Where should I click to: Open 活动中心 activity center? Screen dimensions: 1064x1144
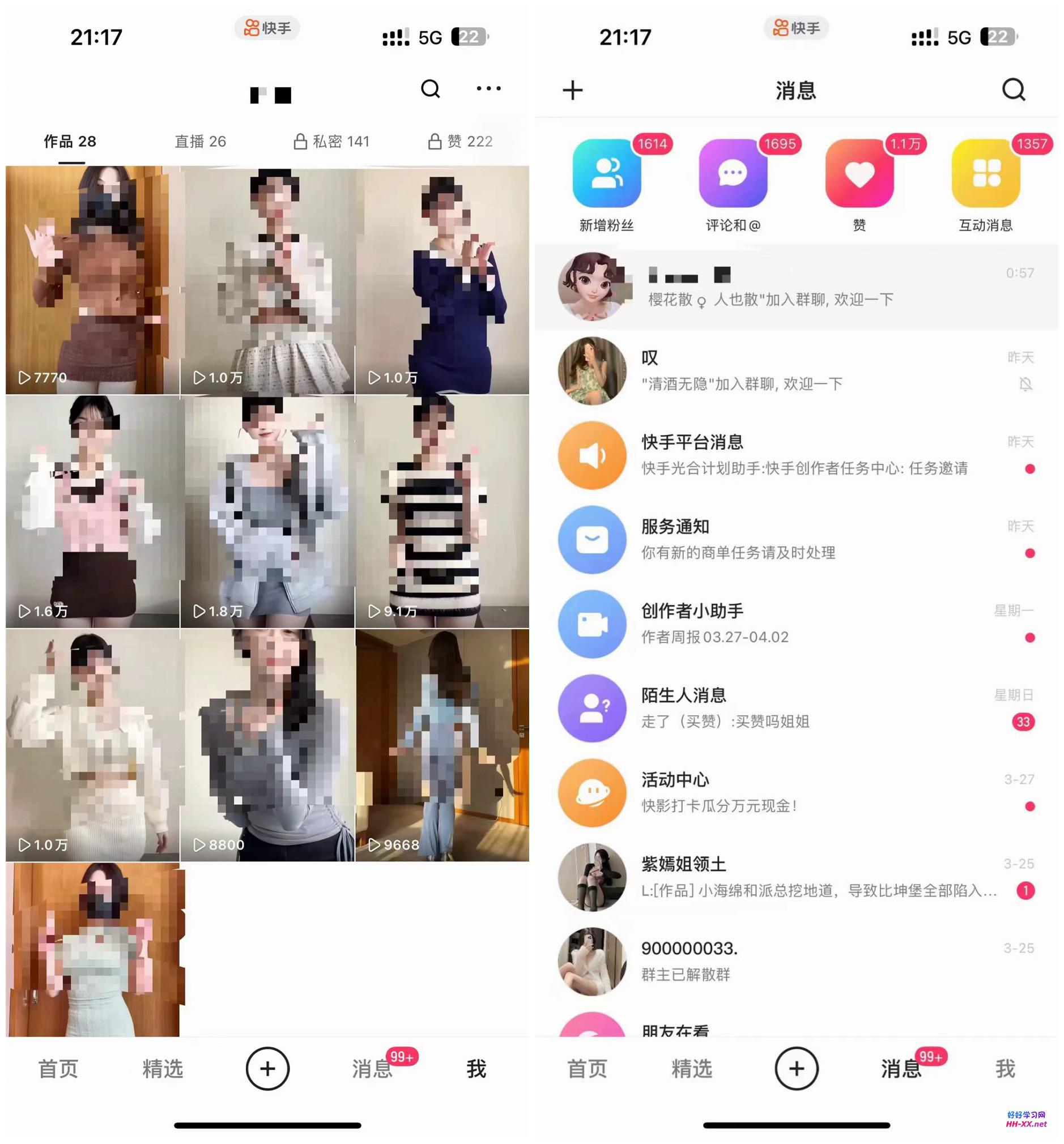click(x=794, y=793)
